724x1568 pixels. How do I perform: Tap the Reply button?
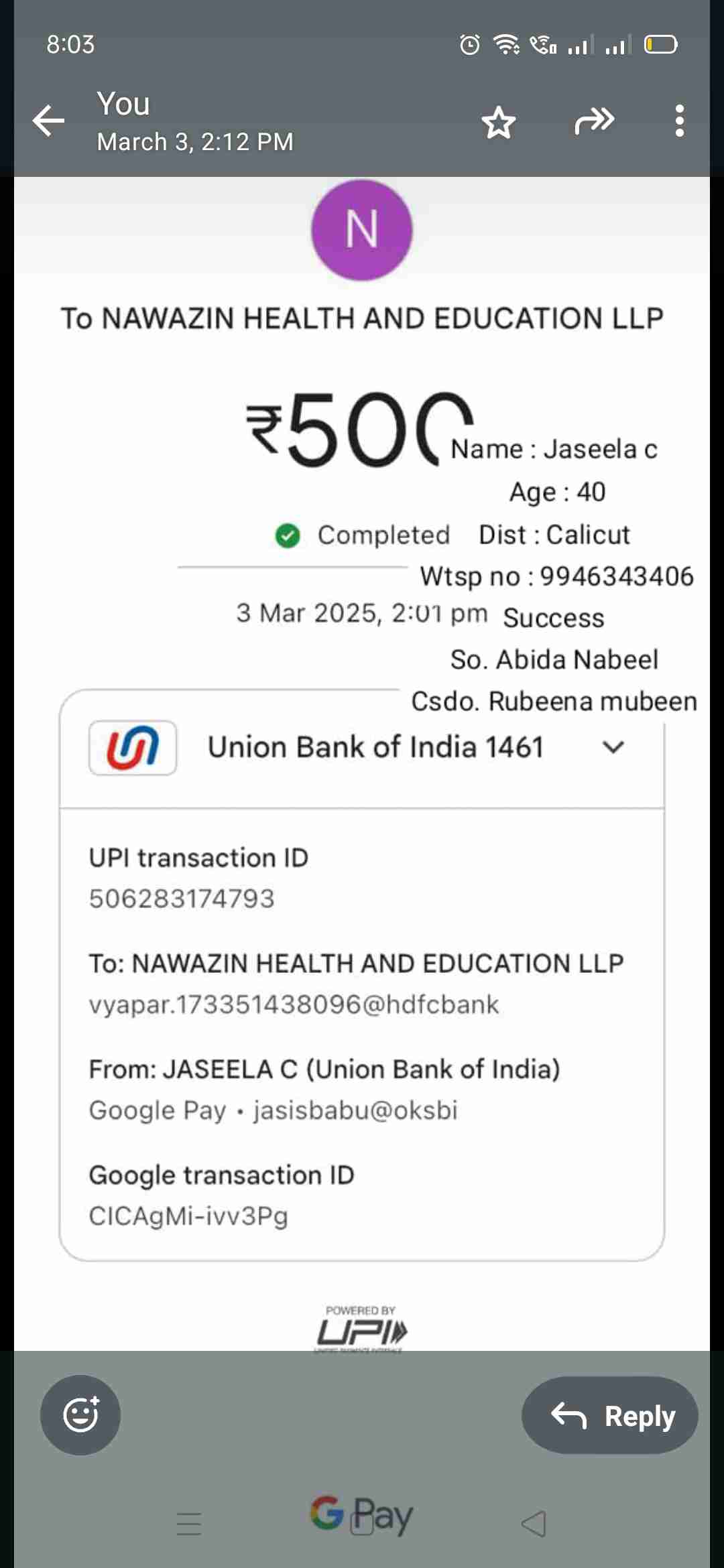[610, 1415]
